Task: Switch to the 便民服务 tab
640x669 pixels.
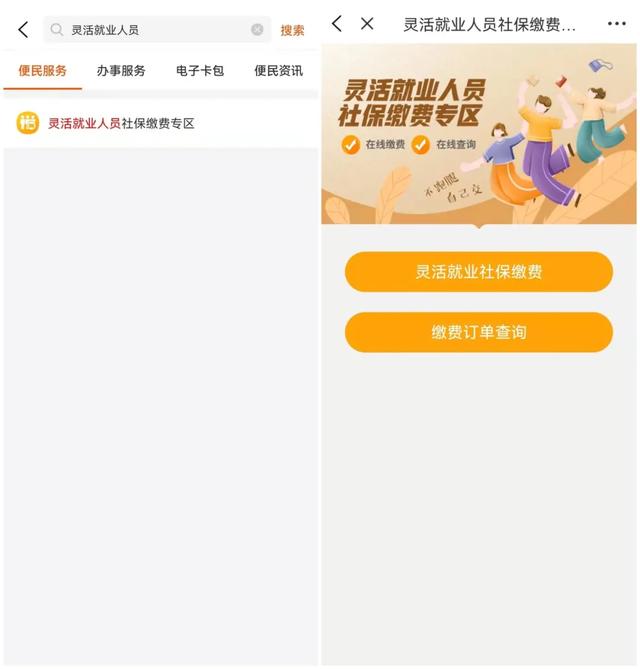Action: click(43, 71)
